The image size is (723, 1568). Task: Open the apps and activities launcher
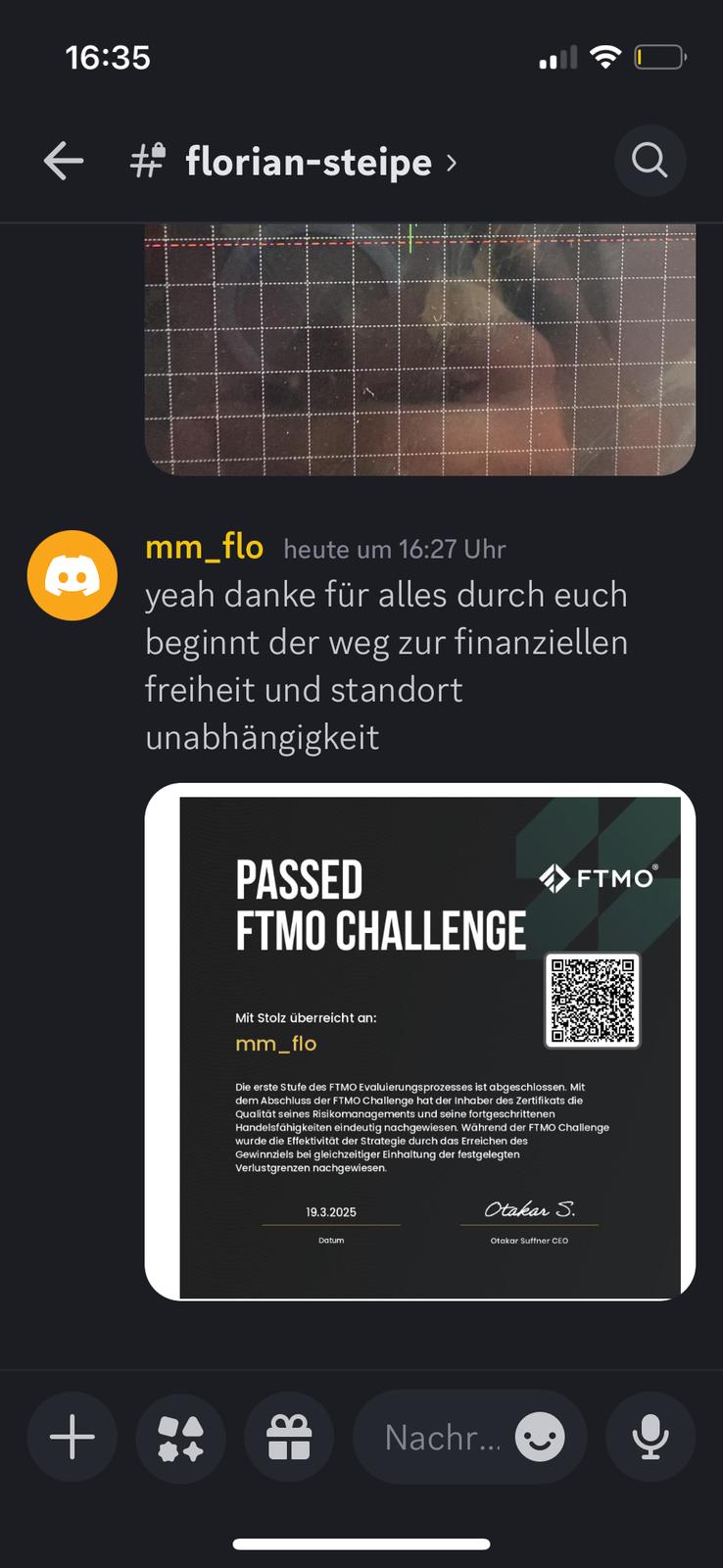click(181, 1438)
